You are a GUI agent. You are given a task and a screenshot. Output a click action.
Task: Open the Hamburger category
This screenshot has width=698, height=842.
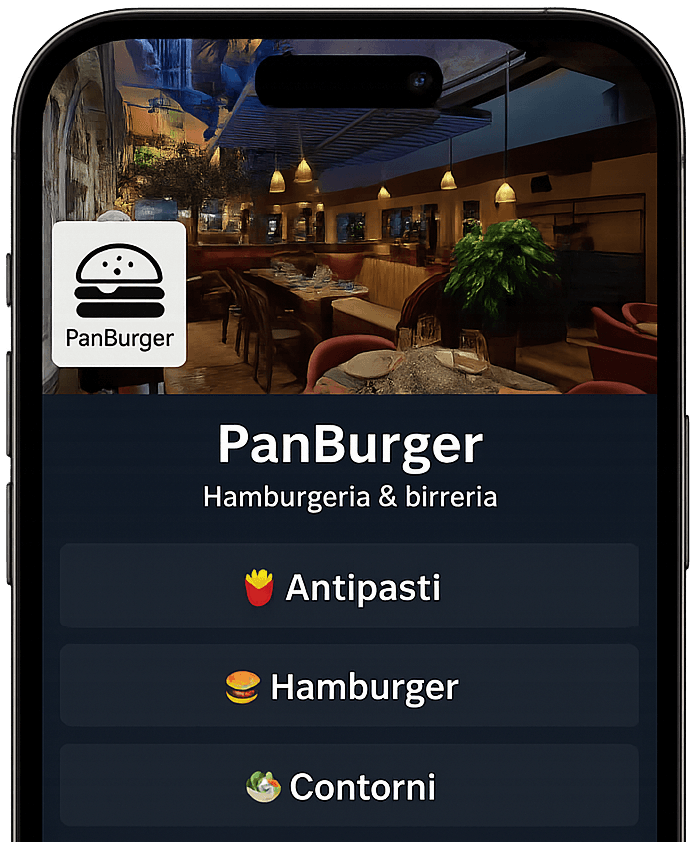point(348,687)
